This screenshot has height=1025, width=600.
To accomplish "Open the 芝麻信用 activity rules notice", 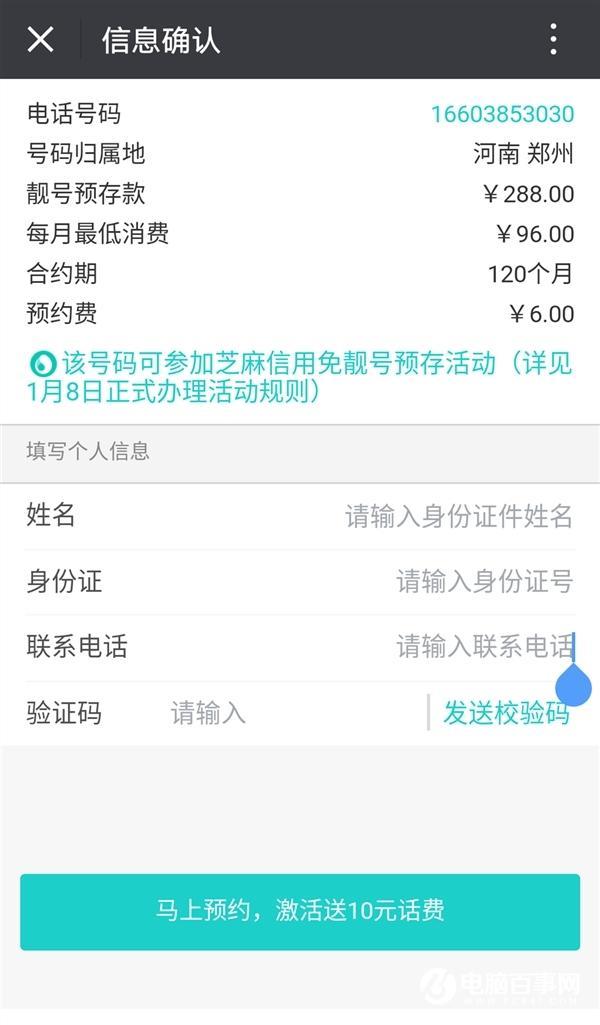I will click(300, 377).
